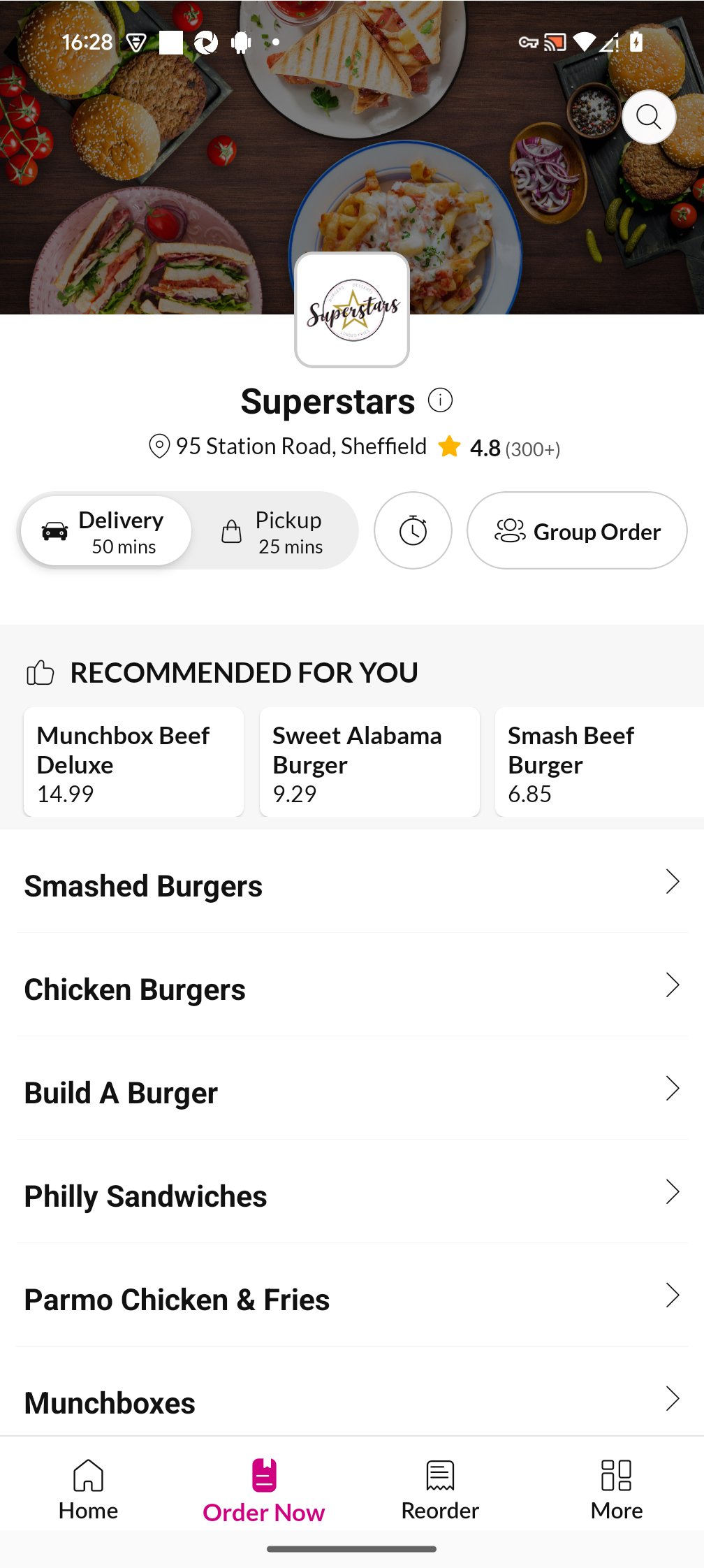704x1568 pixels.
Task: Open the More tab
Action: point(616,1490)
